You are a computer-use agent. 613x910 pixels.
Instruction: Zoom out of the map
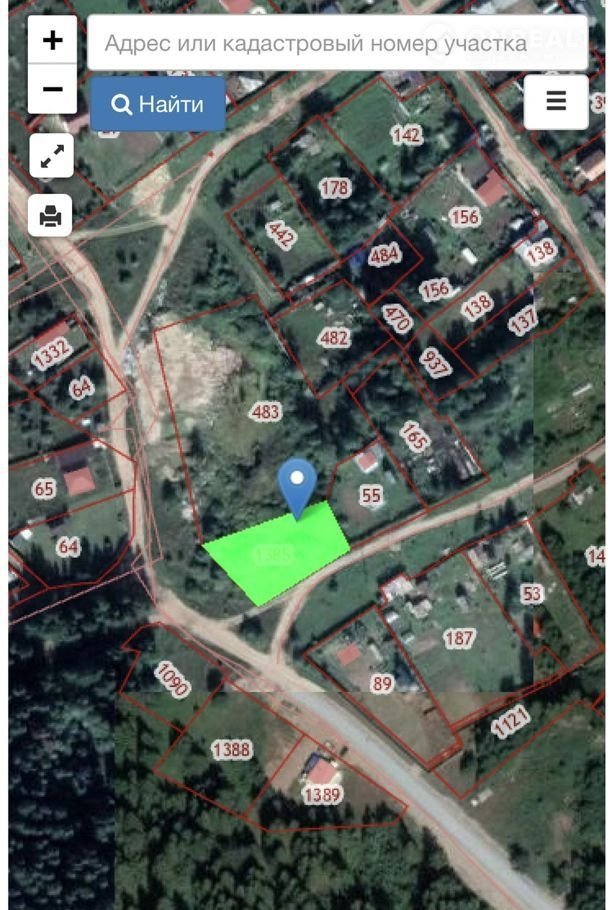(52, 90)
